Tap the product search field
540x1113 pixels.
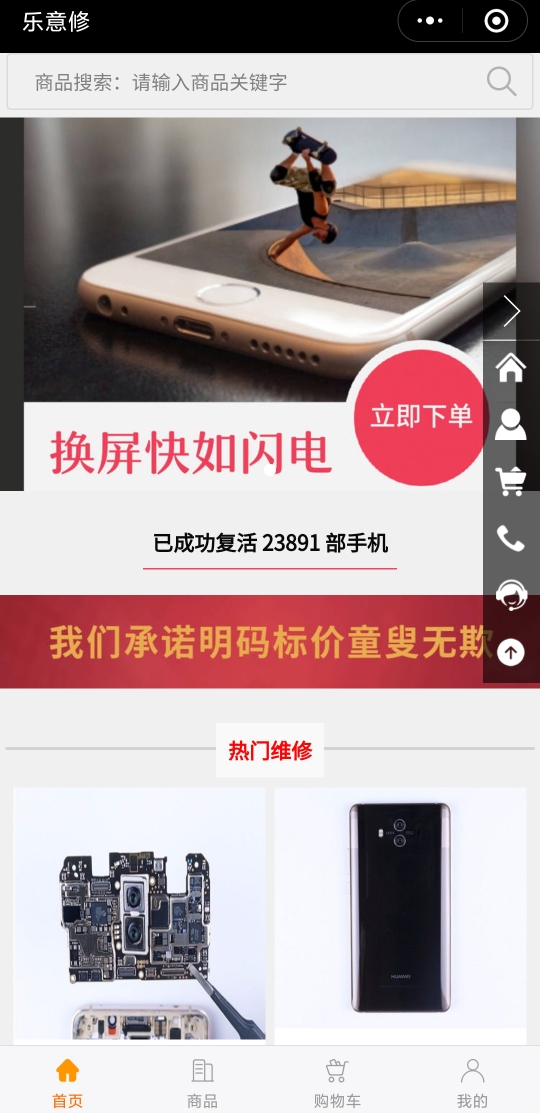[270, 82]
